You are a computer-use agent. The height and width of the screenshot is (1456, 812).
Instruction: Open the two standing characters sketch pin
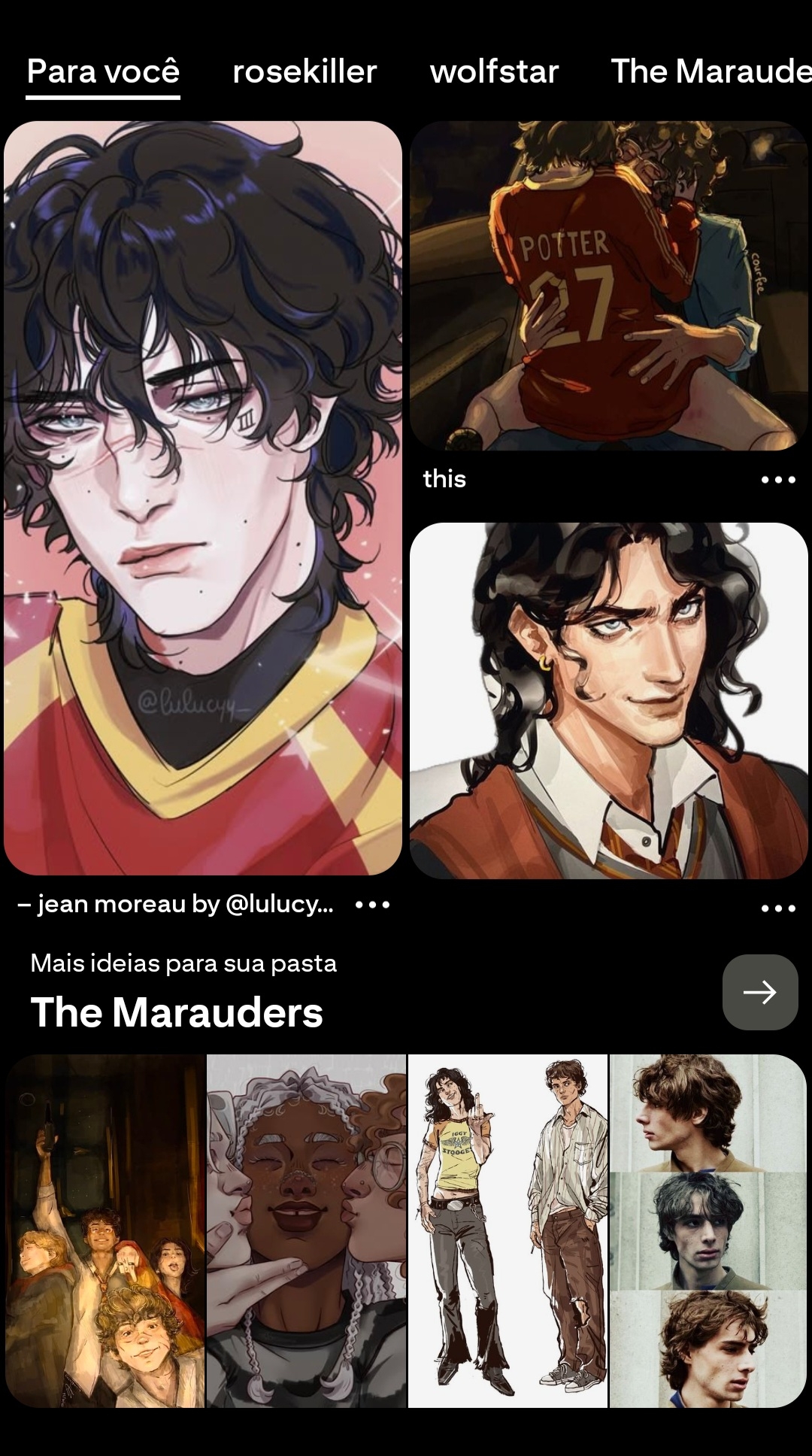click(507, 1230)
